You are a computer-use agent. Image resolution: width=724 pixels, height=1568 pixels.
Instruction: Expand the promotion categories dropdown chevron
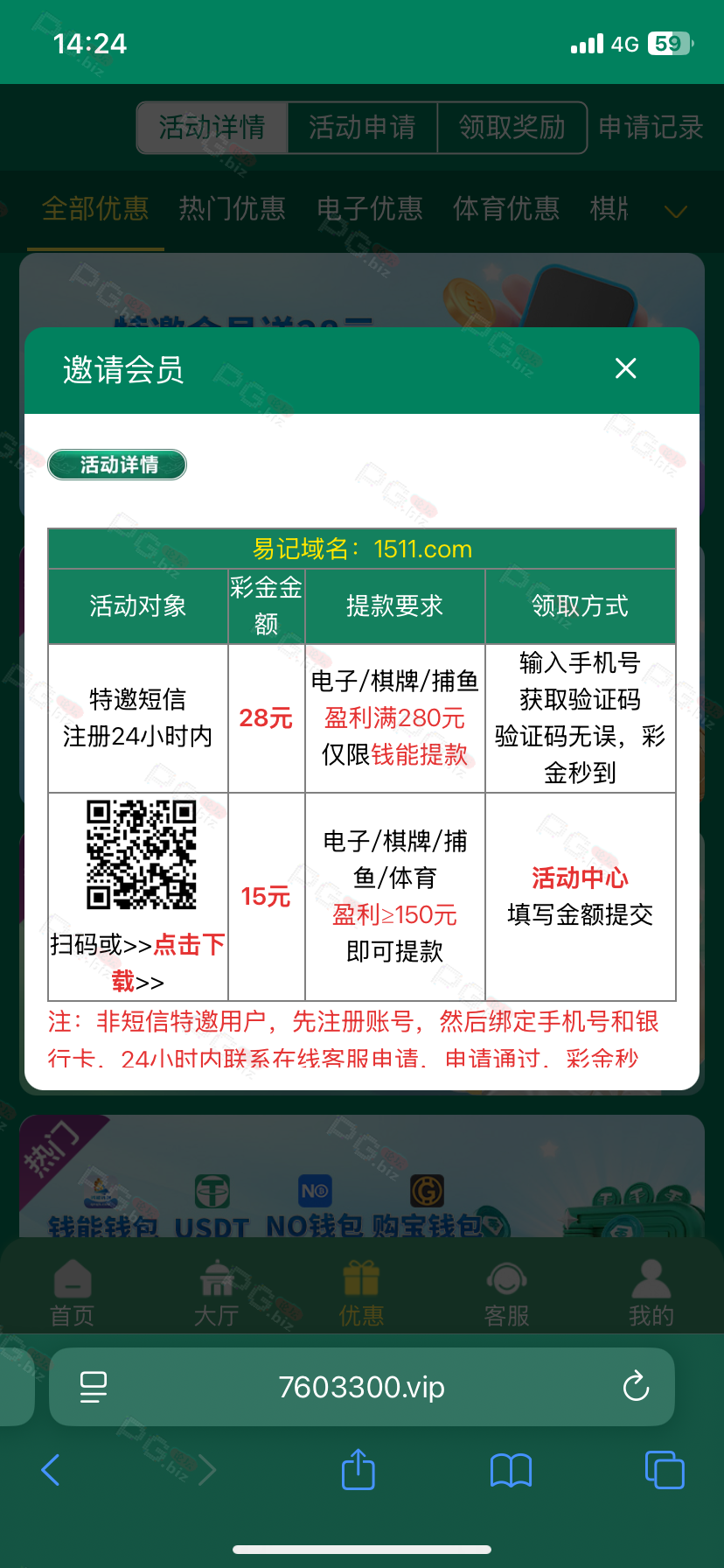click(676, 212)
